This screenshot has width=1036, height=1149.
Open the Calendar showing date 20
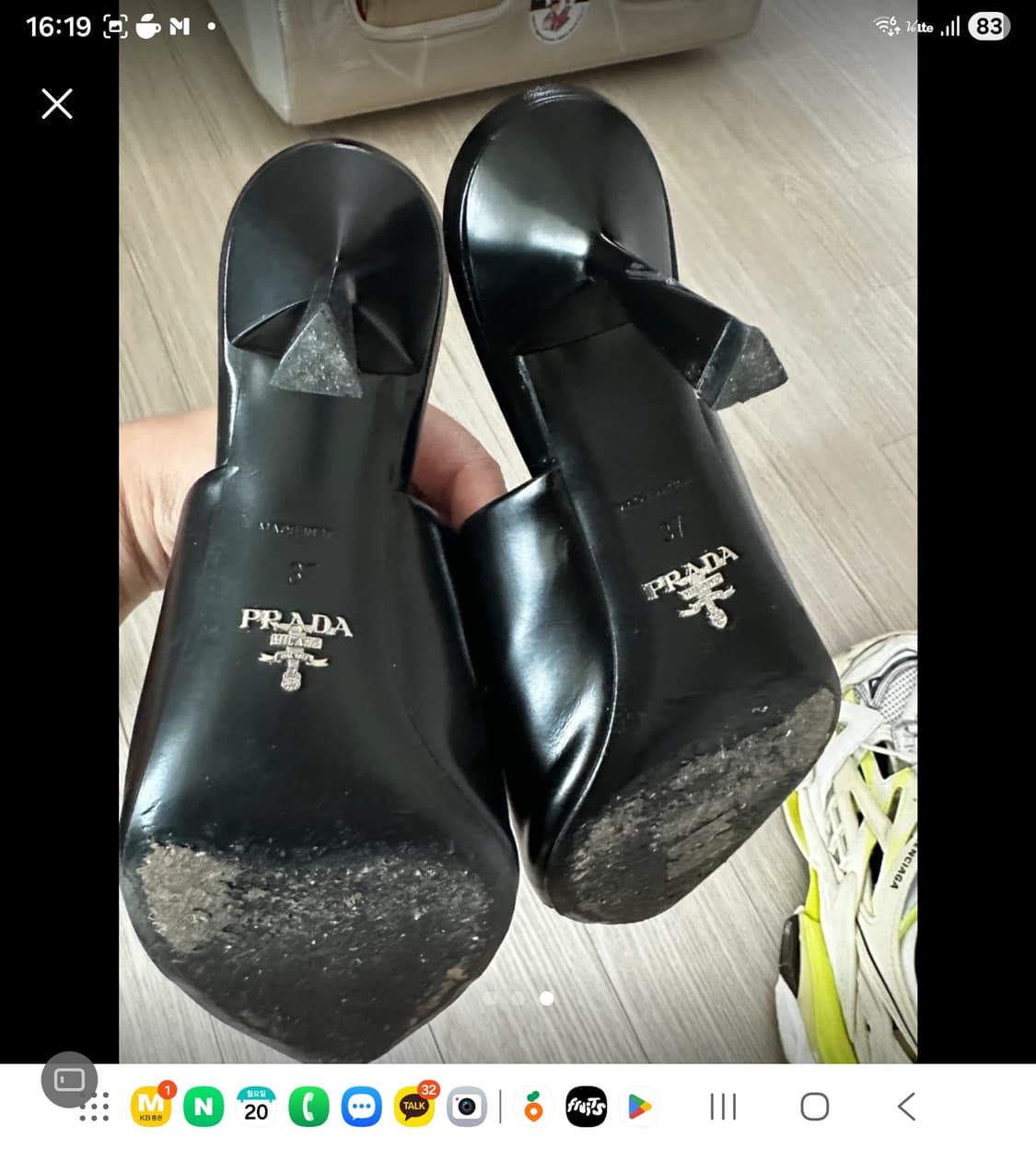(x=256, y=1106)
